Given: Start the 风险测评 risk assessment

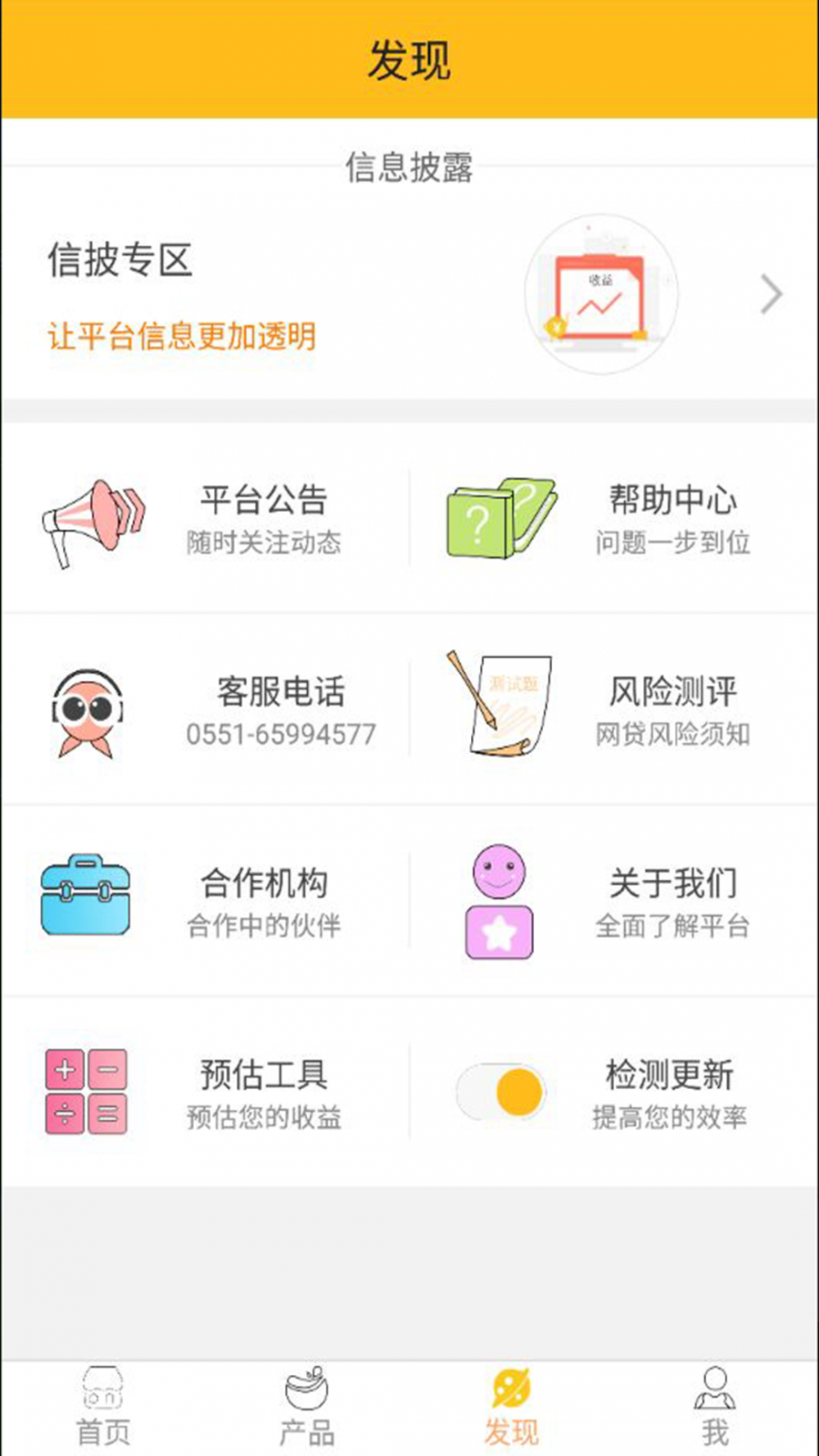Looking at the screenshot, I should point(614,710).
